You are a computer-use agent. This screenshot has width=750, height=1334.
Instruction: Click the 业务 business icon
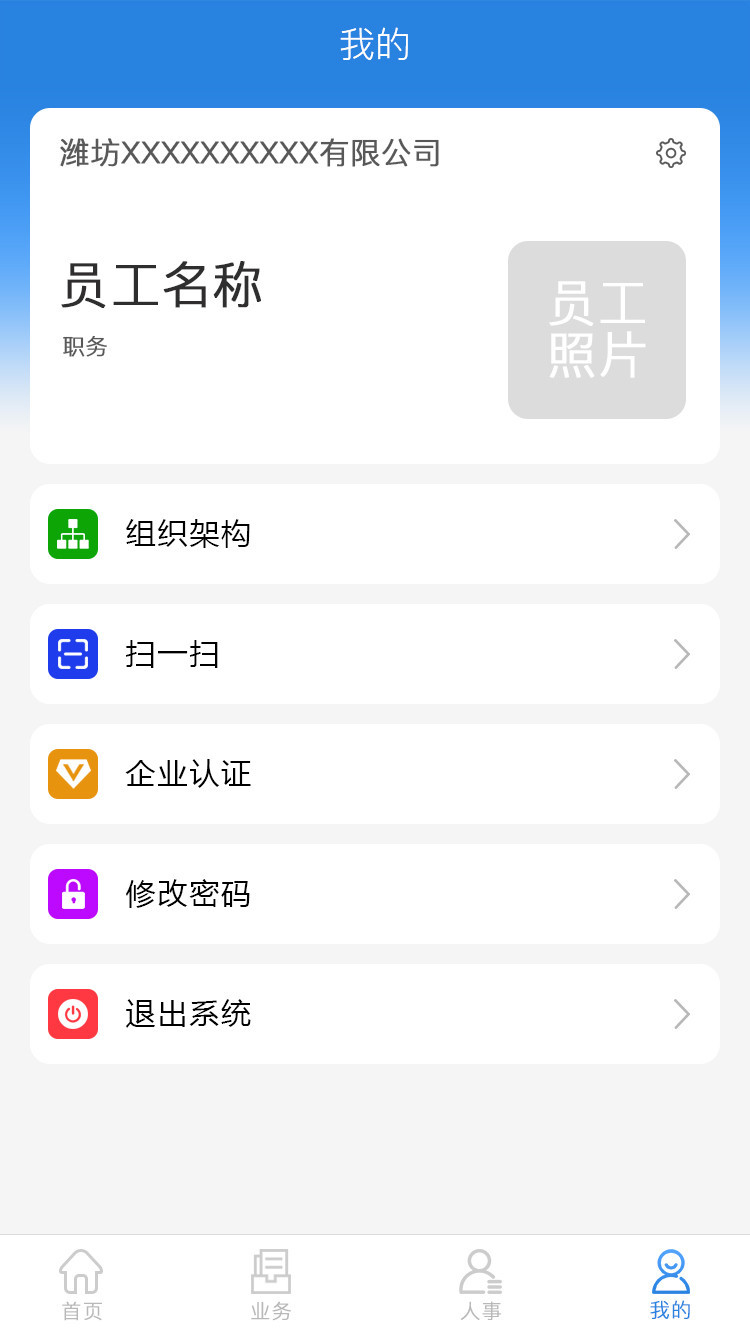[x=270, y=1268]
